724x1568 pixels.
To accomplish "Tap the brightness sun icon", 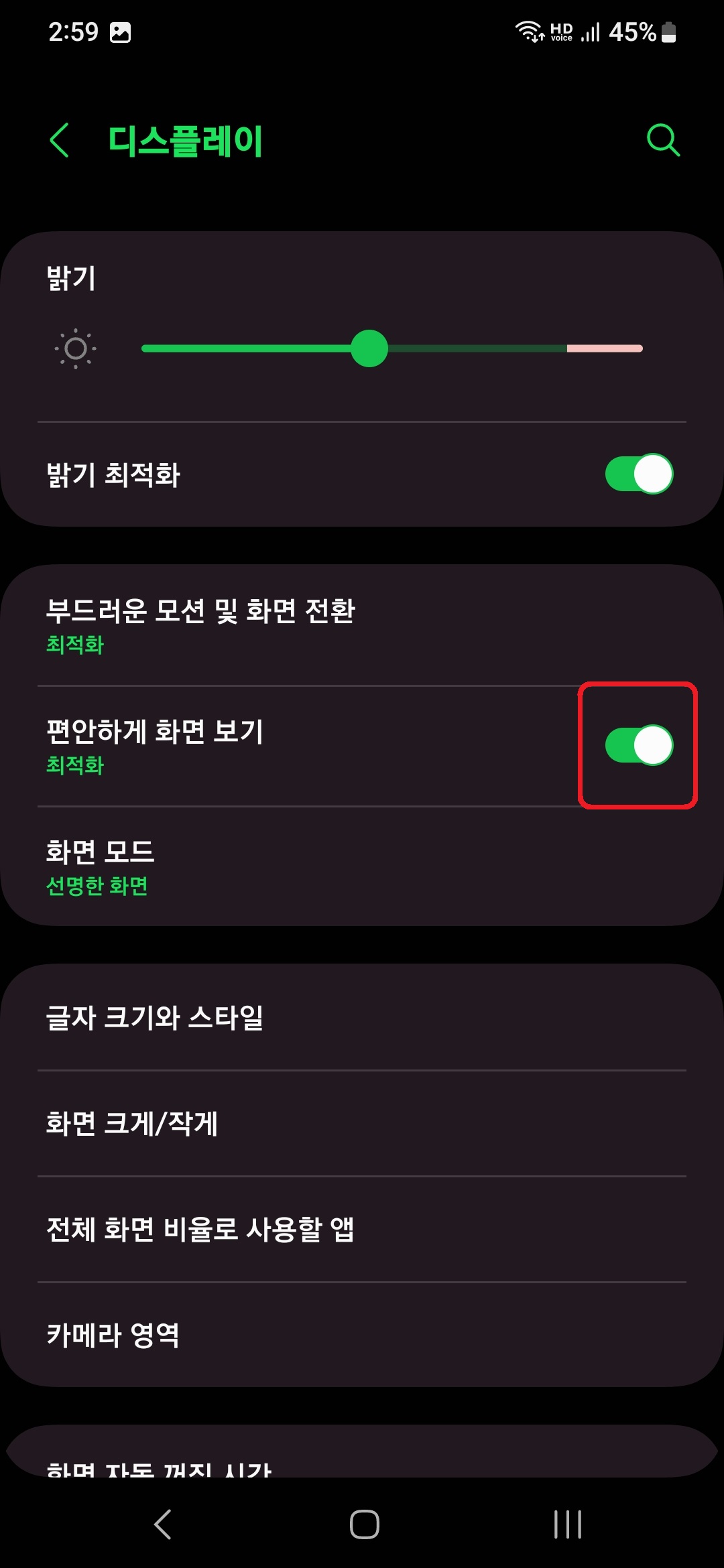I will (76, 348).
